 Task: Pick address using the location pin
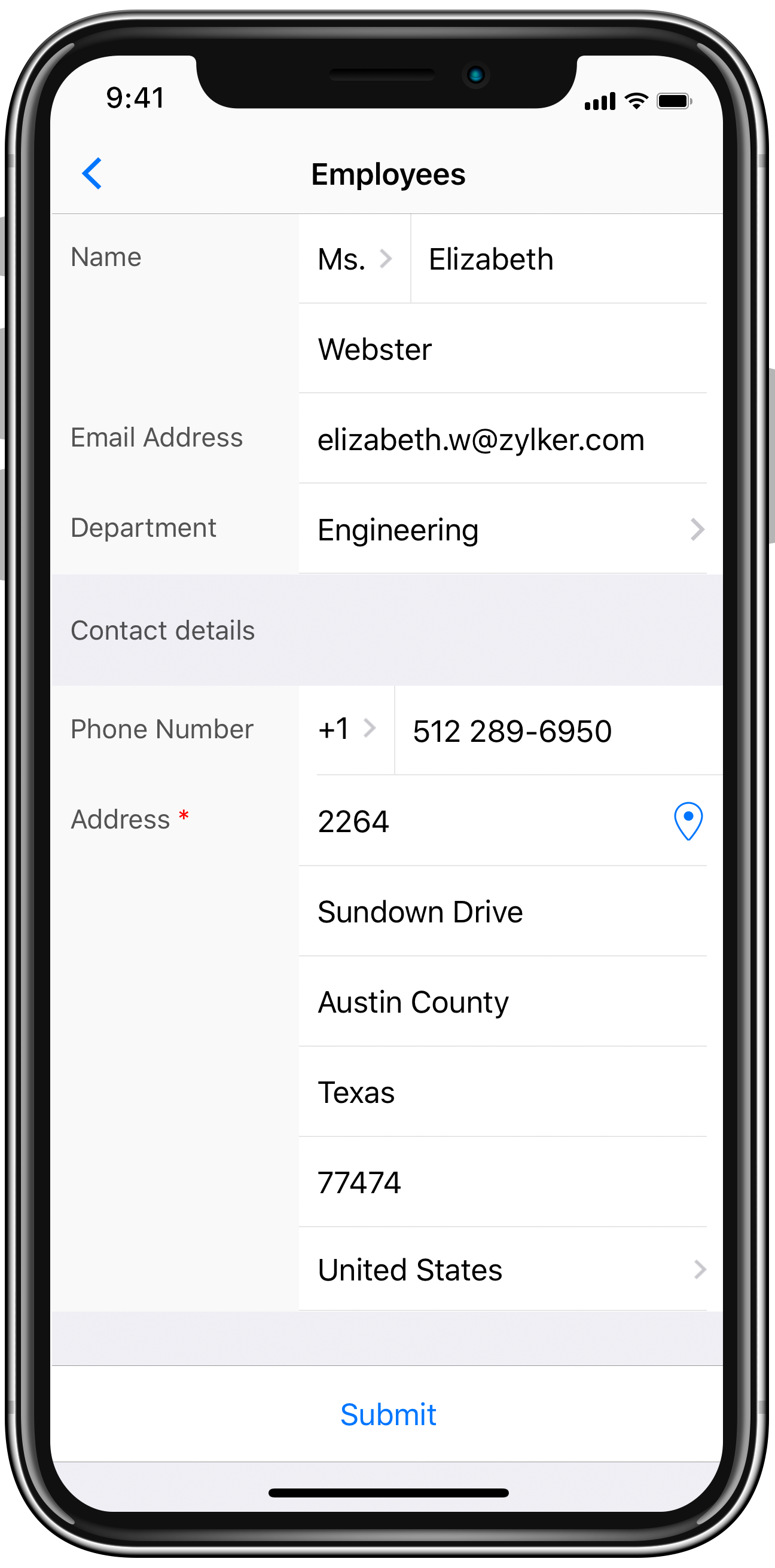(688, 821)
